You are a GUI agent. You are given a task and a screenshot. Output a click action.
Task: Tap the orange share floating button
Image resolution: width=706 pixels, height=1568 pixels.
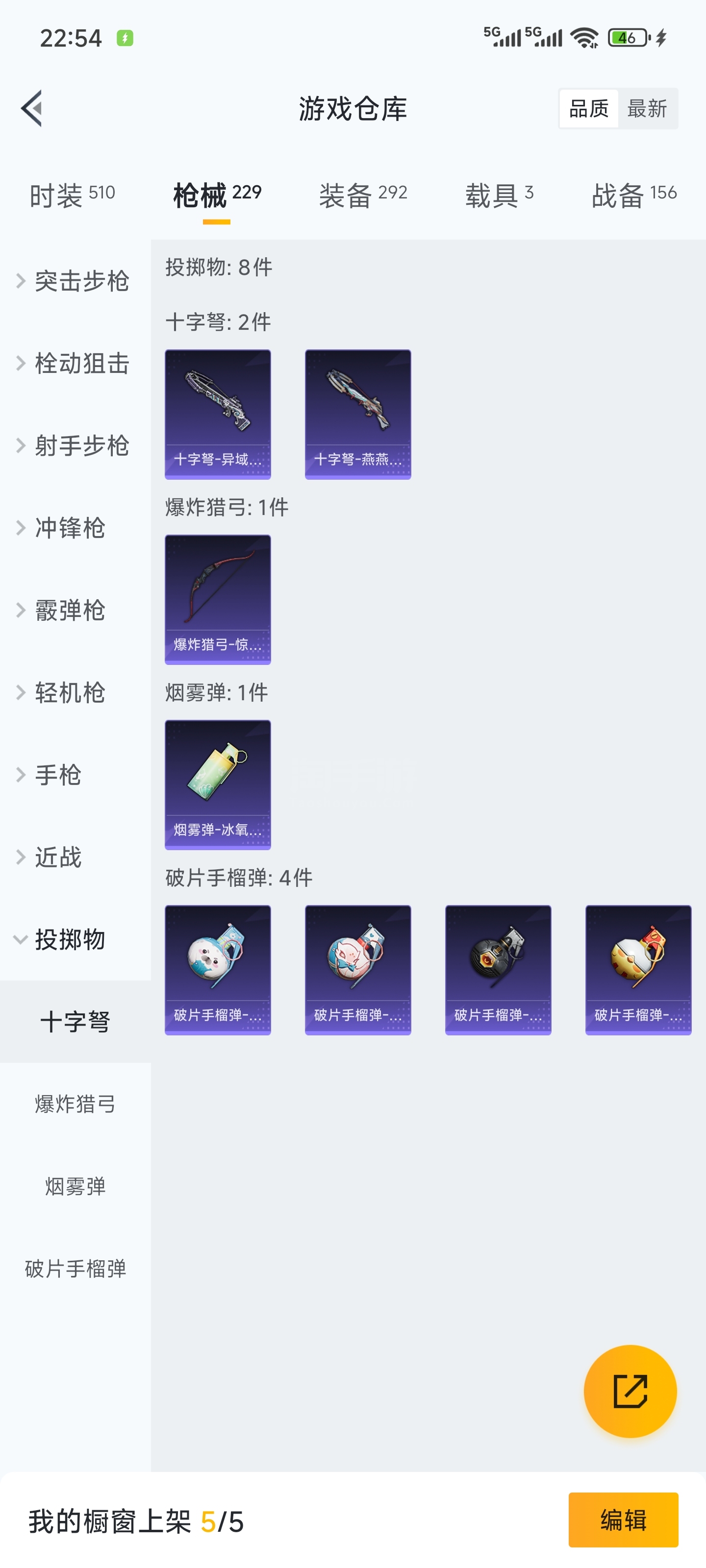point(630,1391)
